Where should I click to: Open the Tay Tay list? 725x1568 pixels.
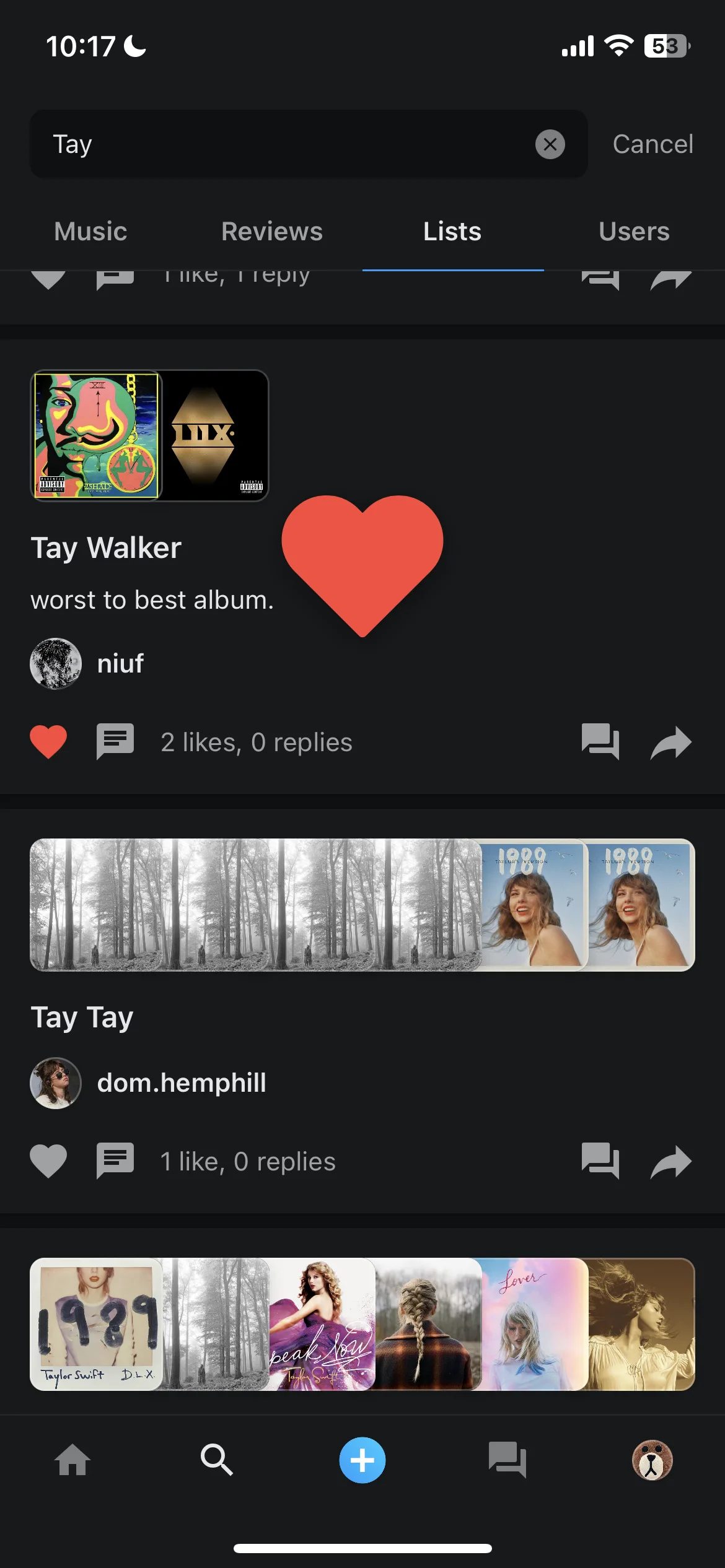click(x=82, y=1017)
